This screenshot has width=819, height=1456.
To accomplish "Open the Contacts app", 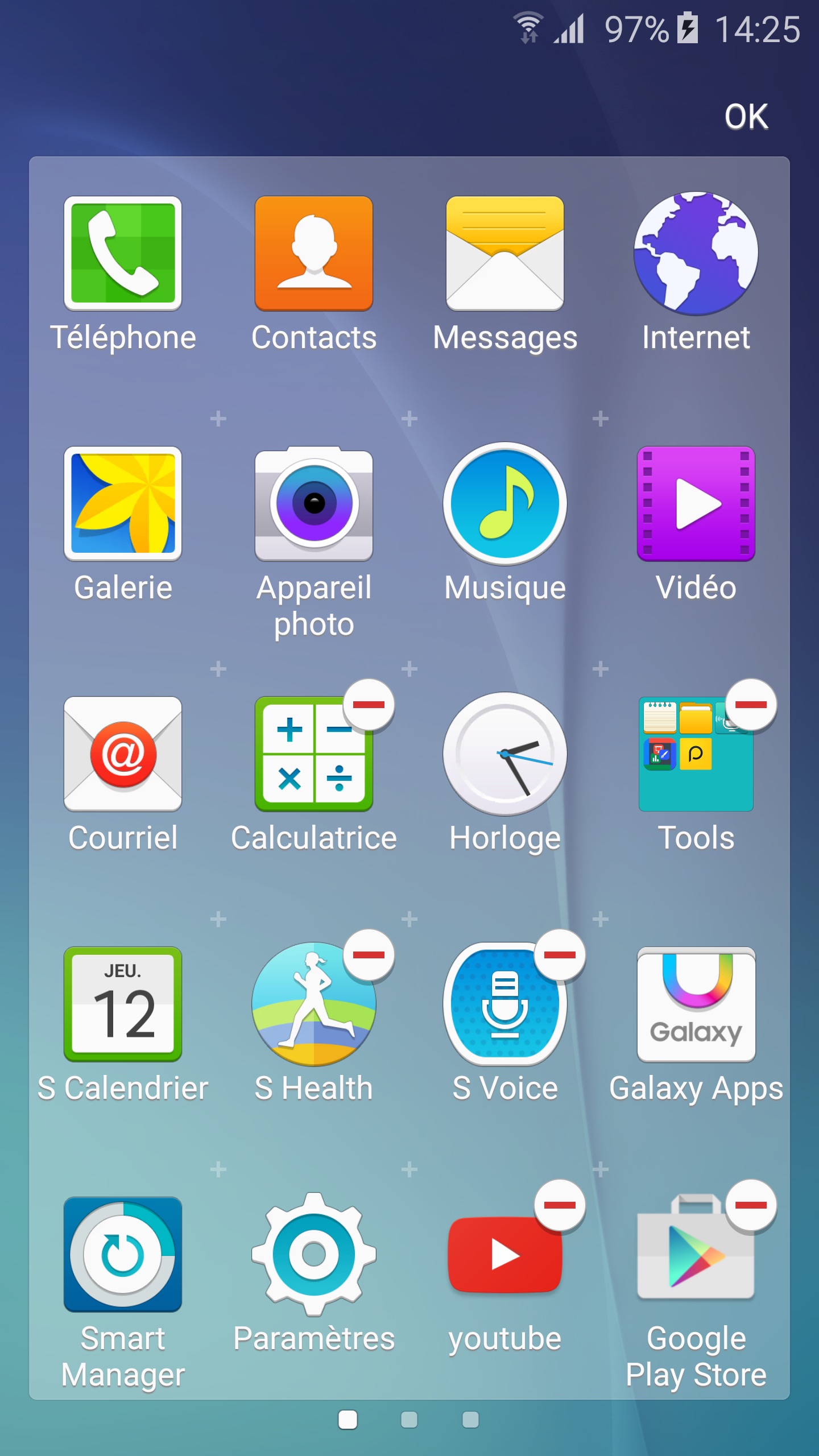I will 315,254.
